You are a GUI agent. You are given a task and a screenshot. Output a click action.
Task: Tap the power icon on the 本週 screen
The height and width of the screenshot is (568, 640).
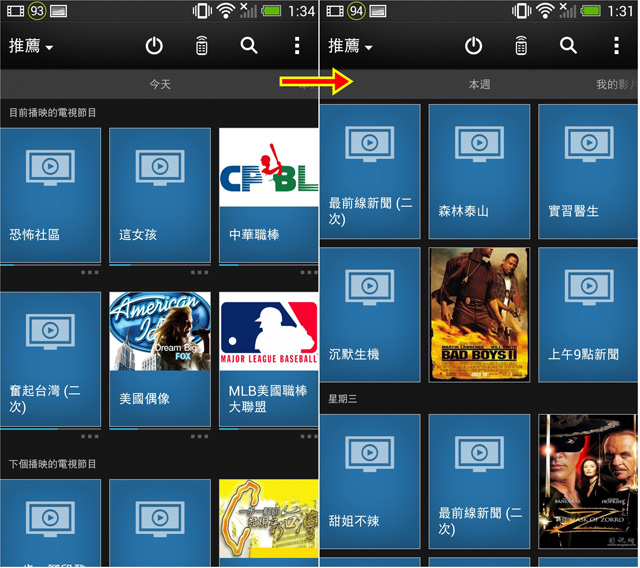(x=473, y=46)
